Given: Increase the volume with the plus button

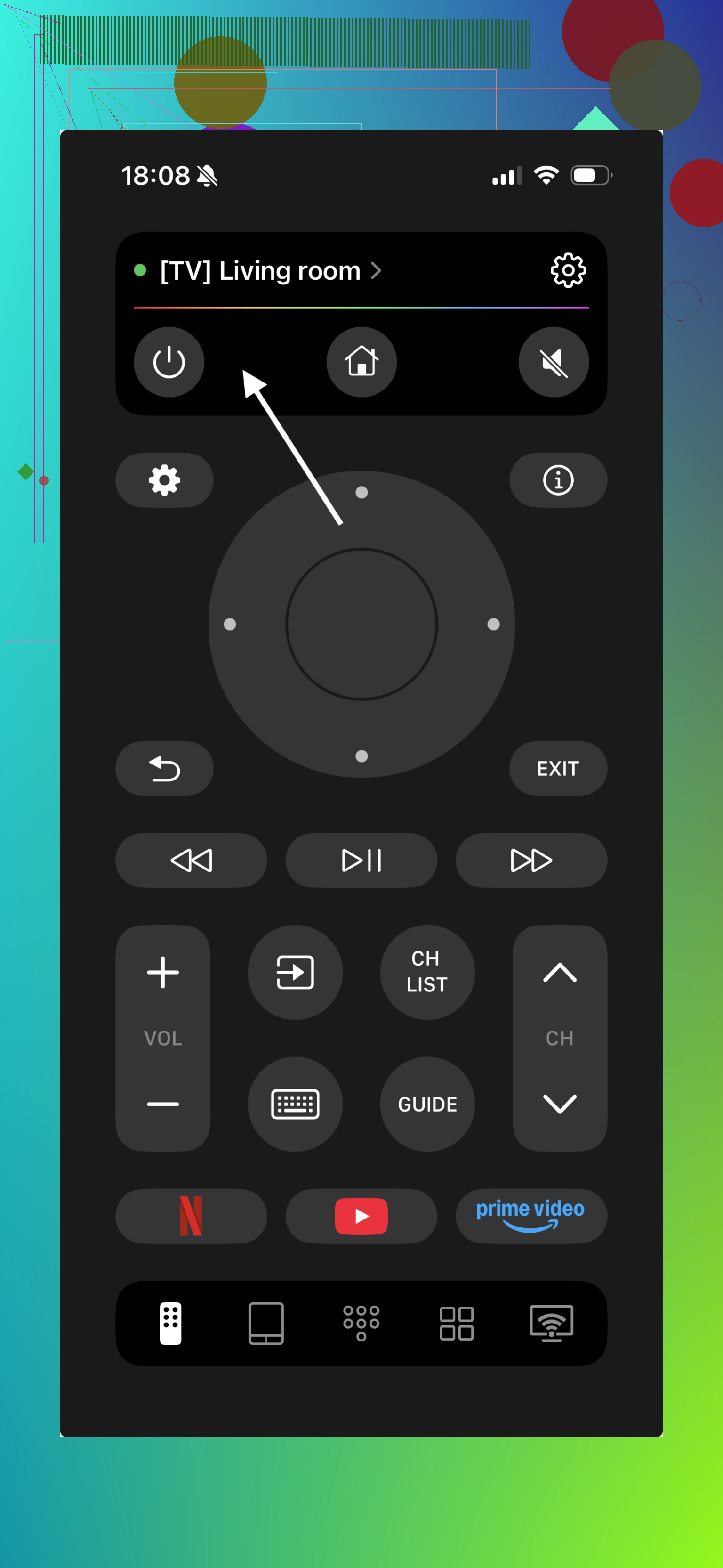Looking at the screenshot, I should pyautogui.click(x=163, y=972).
